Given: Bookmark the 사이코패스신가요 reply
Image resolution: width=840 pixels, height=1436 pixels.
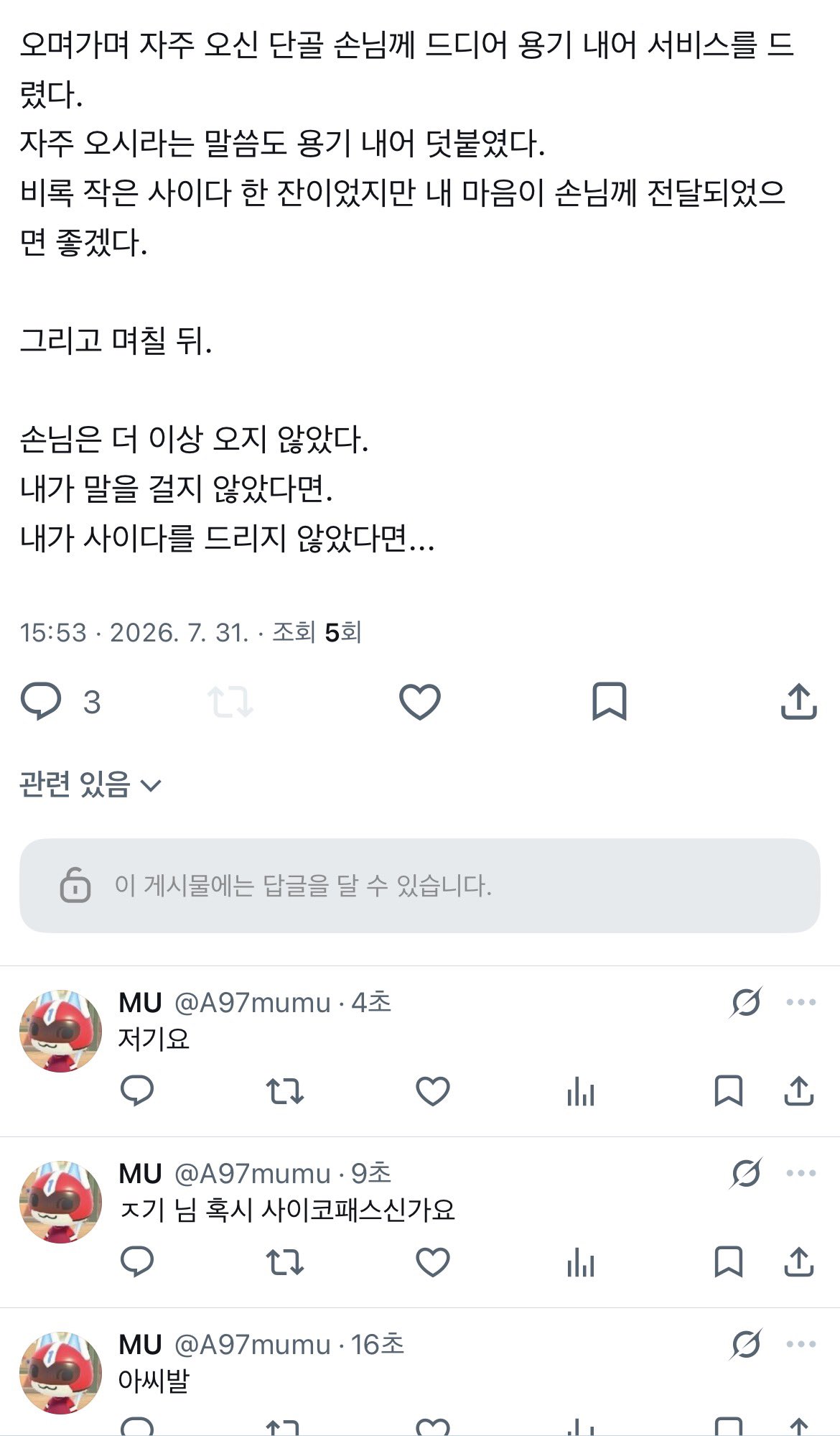Looking at the screenshot, I should pyautogui.click(x=728, y=1262).
